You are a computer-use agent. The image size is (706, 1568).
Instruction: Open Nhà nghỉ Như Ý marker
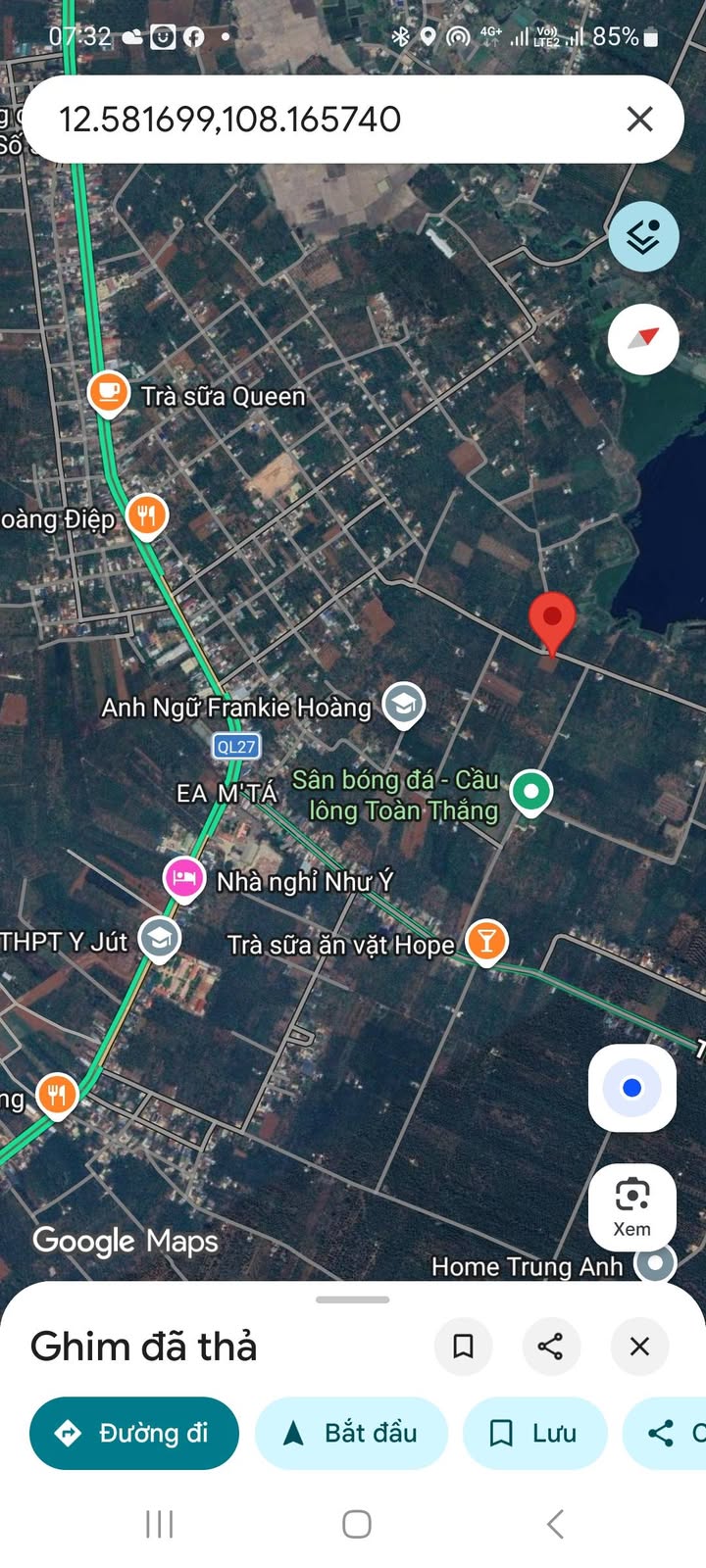click(x=183, y=878)
